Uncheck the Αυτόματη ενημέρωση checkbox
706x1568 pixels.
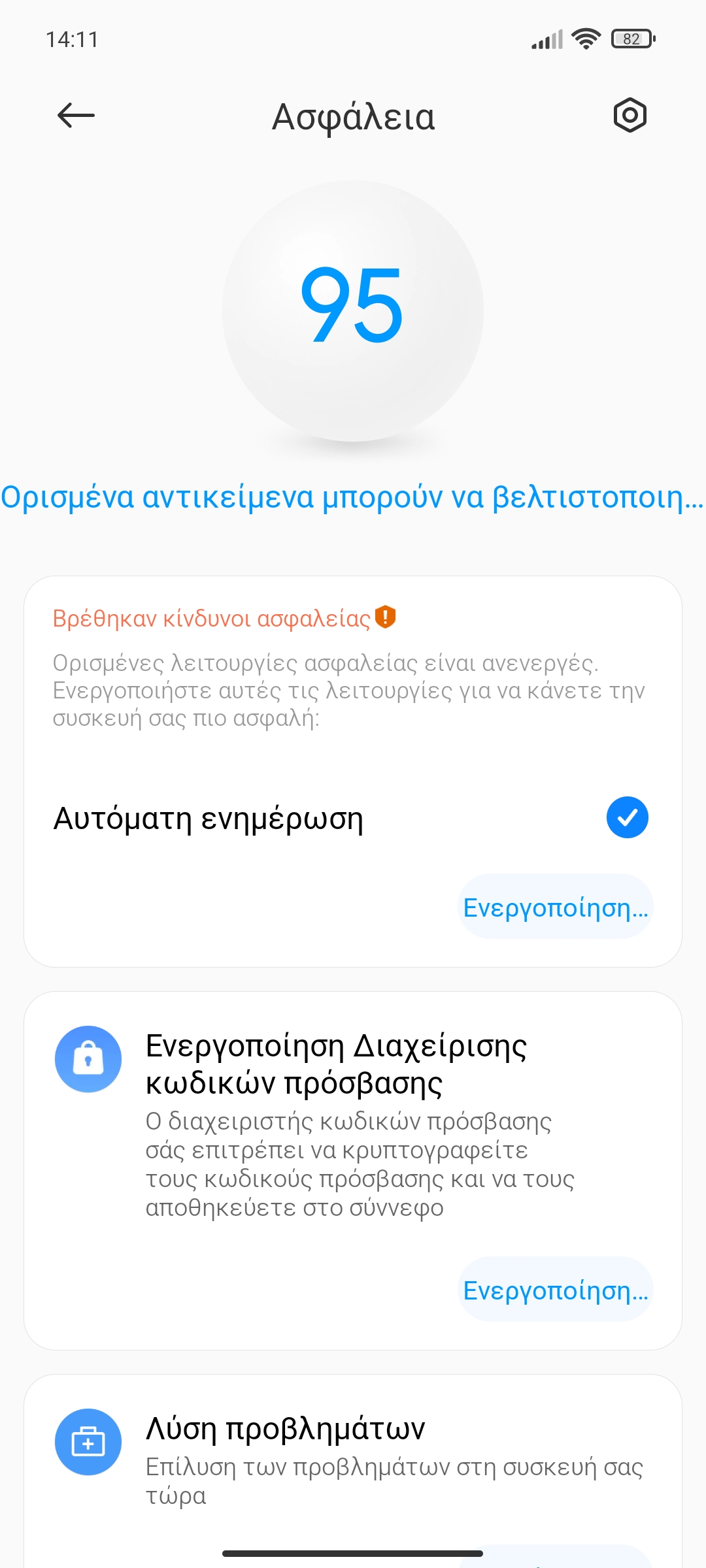[x=627, y=817]
